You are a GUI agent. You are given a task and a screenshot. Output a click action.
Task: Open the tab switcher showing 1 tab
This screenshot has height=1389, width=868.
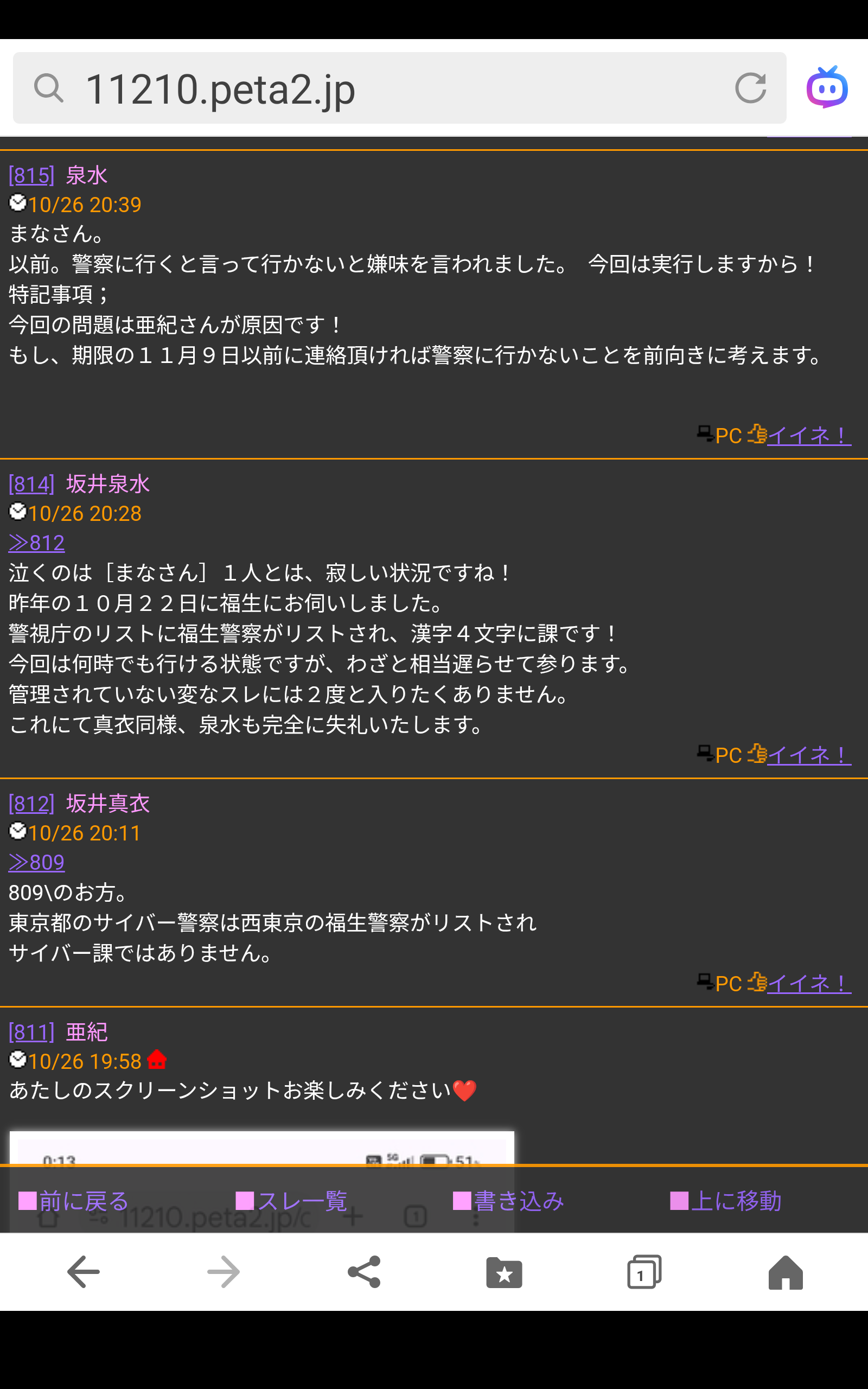click(x=643, y=1272)
